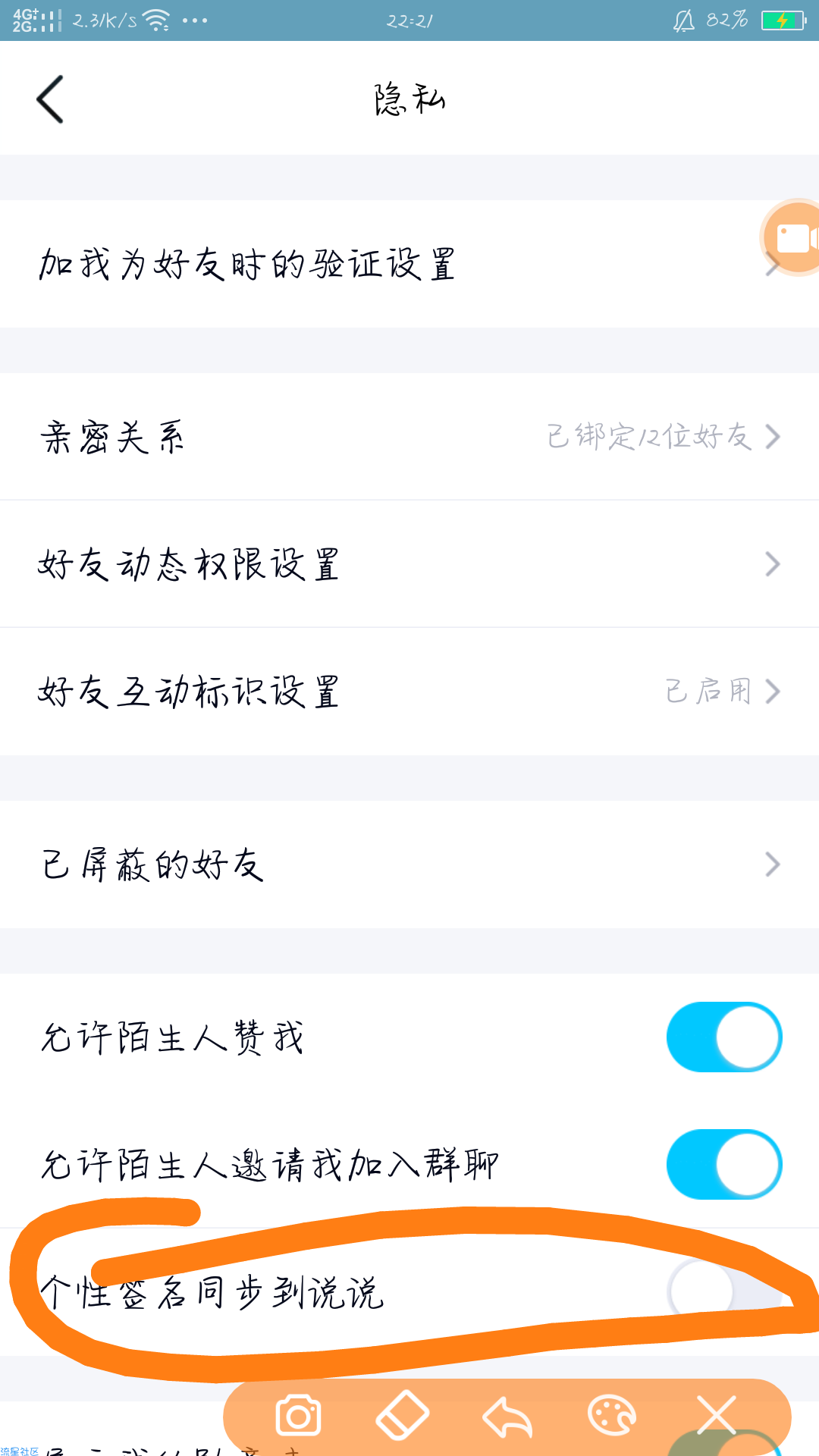This screenshot has height=1456, width=819.
Task: Open the color palette tool
Action: pyautogui.click(x=612, y=1415)
